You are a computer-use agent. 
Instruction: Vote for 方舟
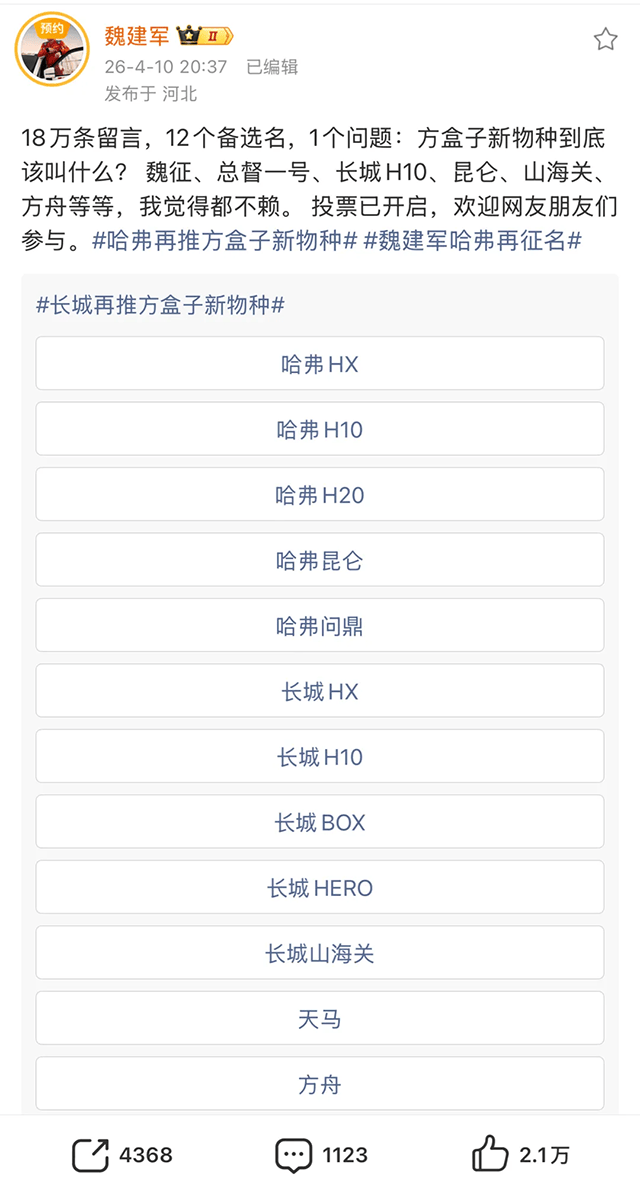click(320, 1084)
